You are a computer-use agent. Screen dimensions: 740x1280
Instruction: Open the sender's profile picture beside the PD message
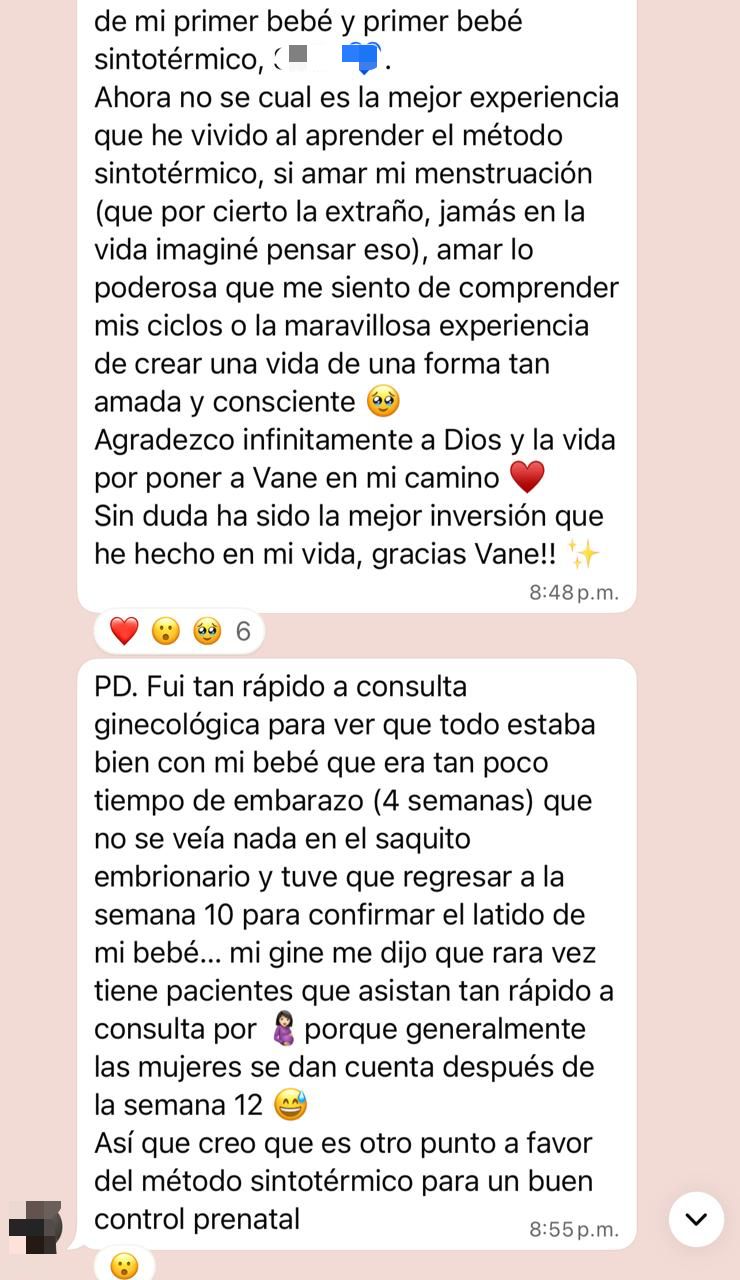point(37,1226)
